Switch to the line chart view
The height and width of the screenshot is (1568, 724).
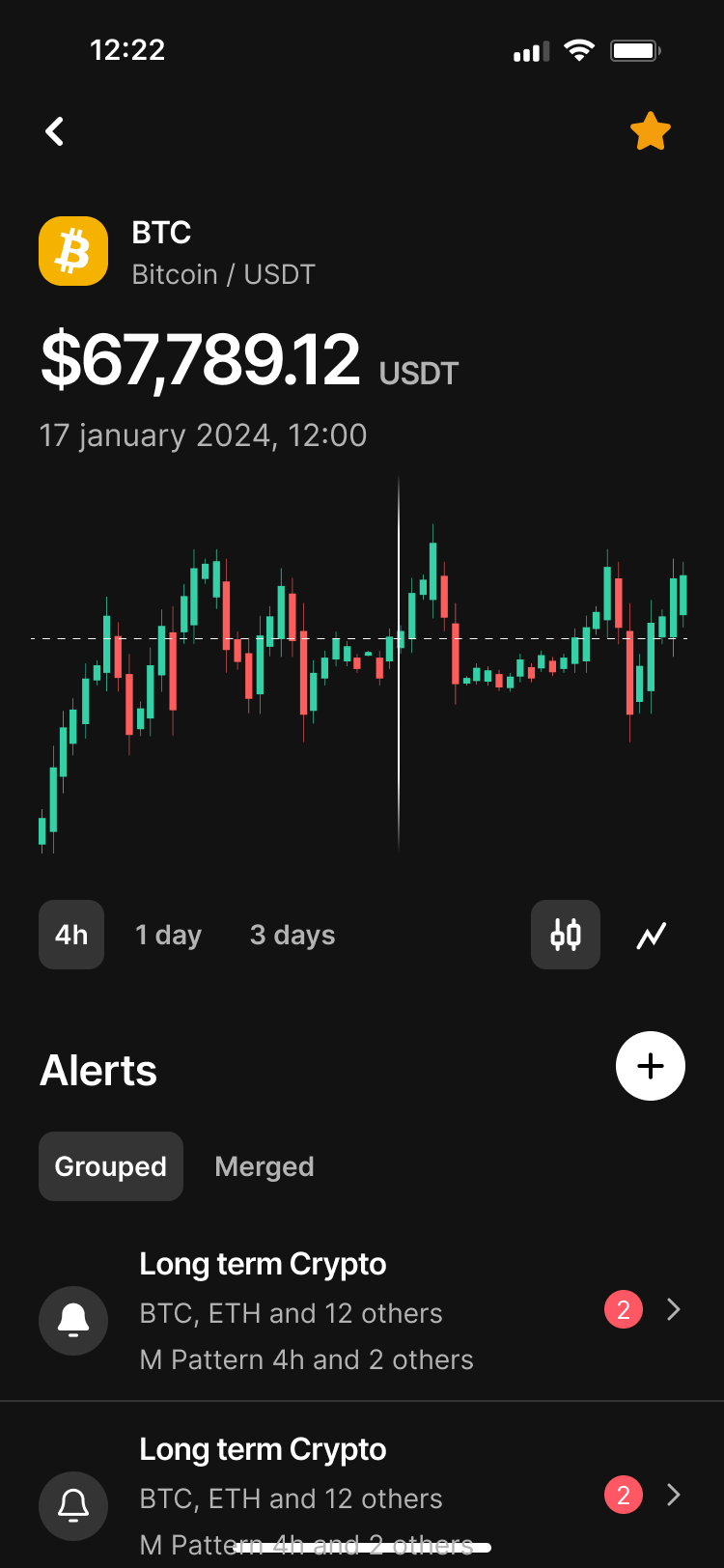[x=652, y=935]
